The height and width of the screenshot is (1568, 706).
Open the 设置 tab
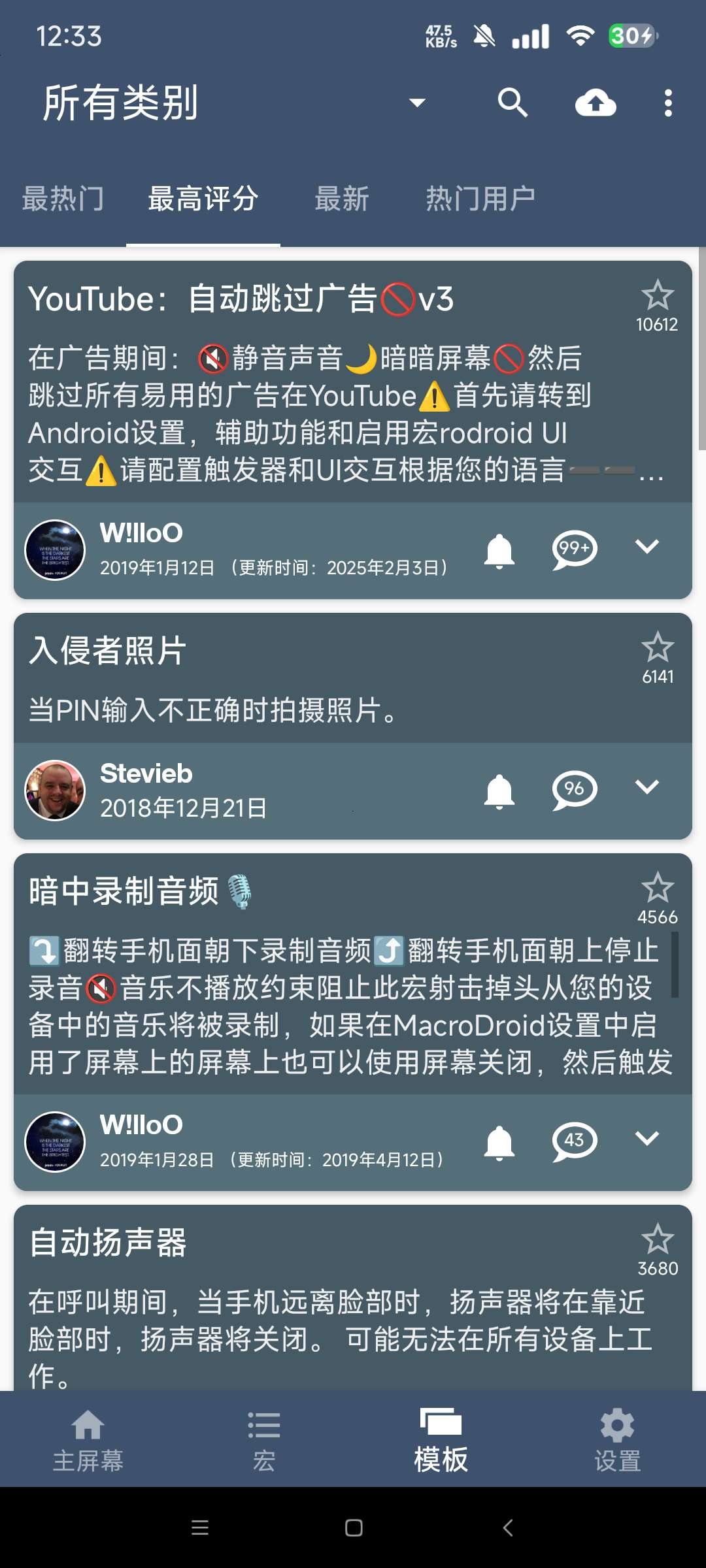[x=618, y=1441]
